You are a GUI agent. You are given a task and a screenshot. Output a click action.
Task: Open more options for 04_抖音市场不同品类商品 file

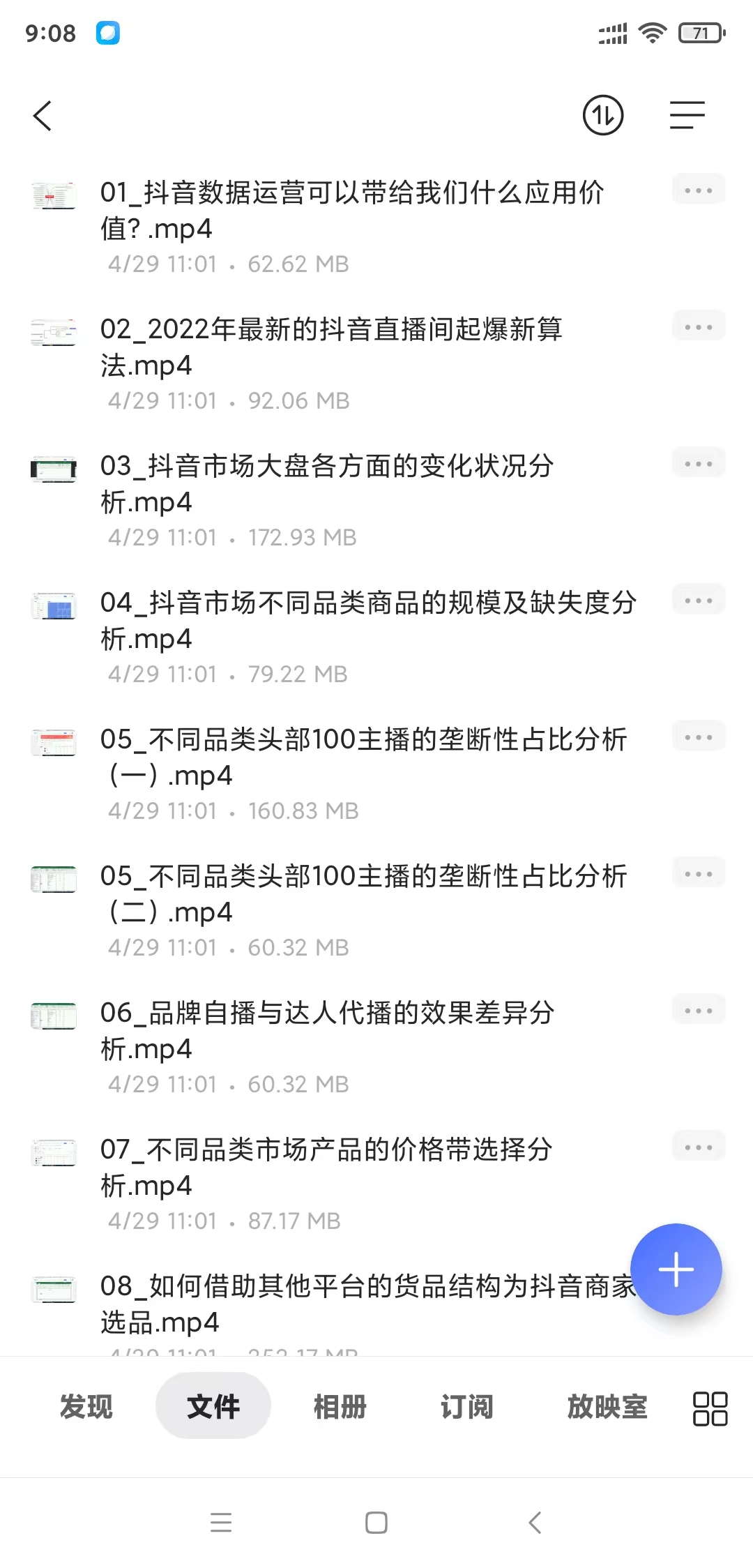698,601
